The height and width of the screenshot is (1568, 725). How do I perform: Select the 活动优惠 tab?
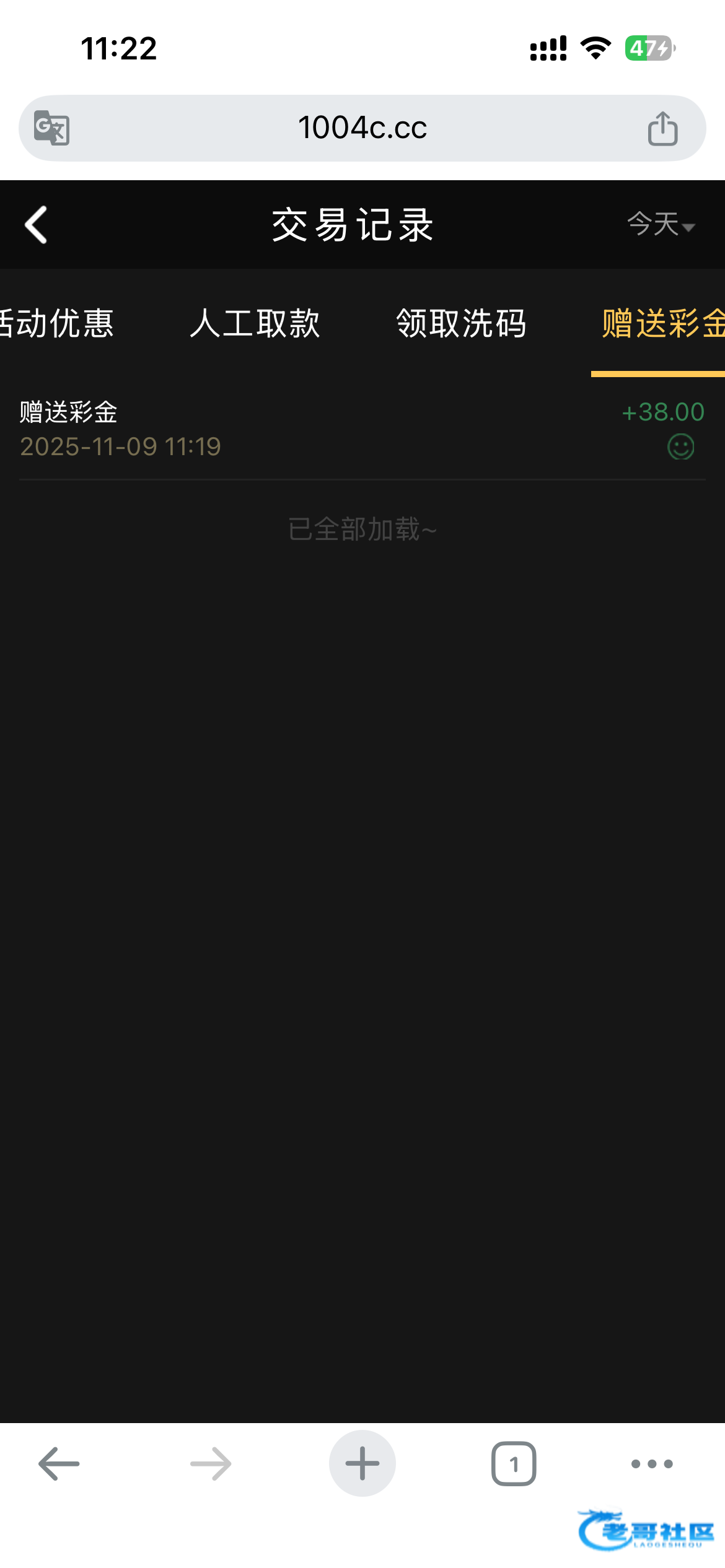tap(57, 323)
